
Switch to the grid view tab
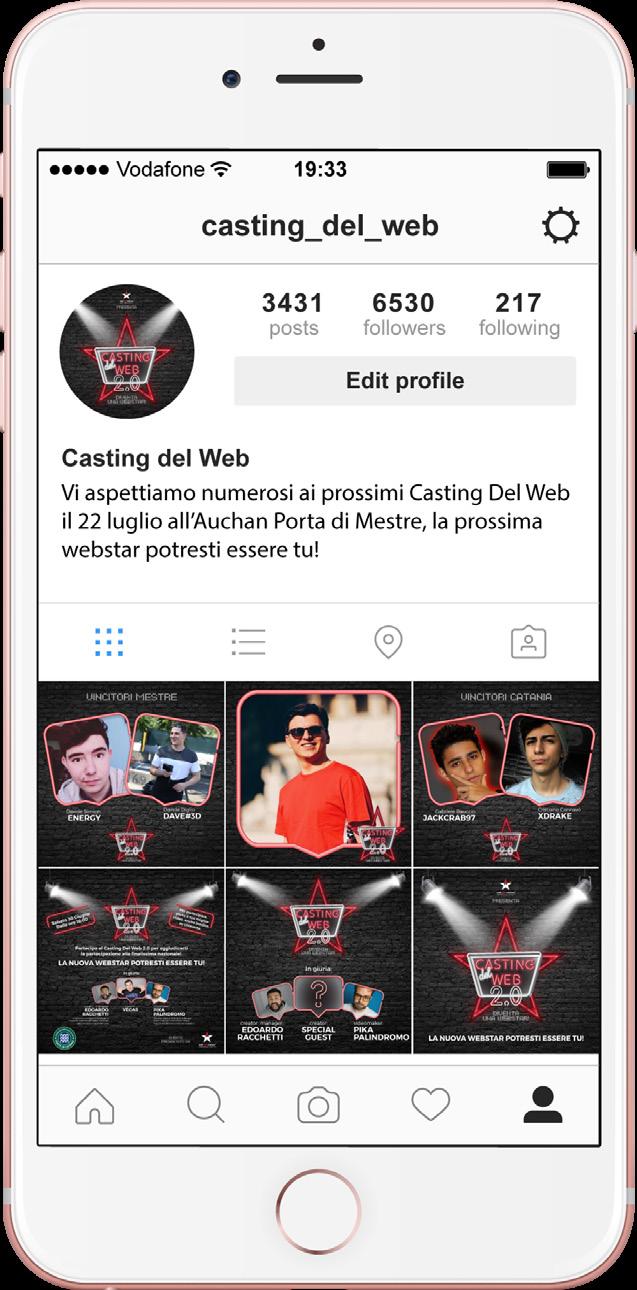point(108,642)
